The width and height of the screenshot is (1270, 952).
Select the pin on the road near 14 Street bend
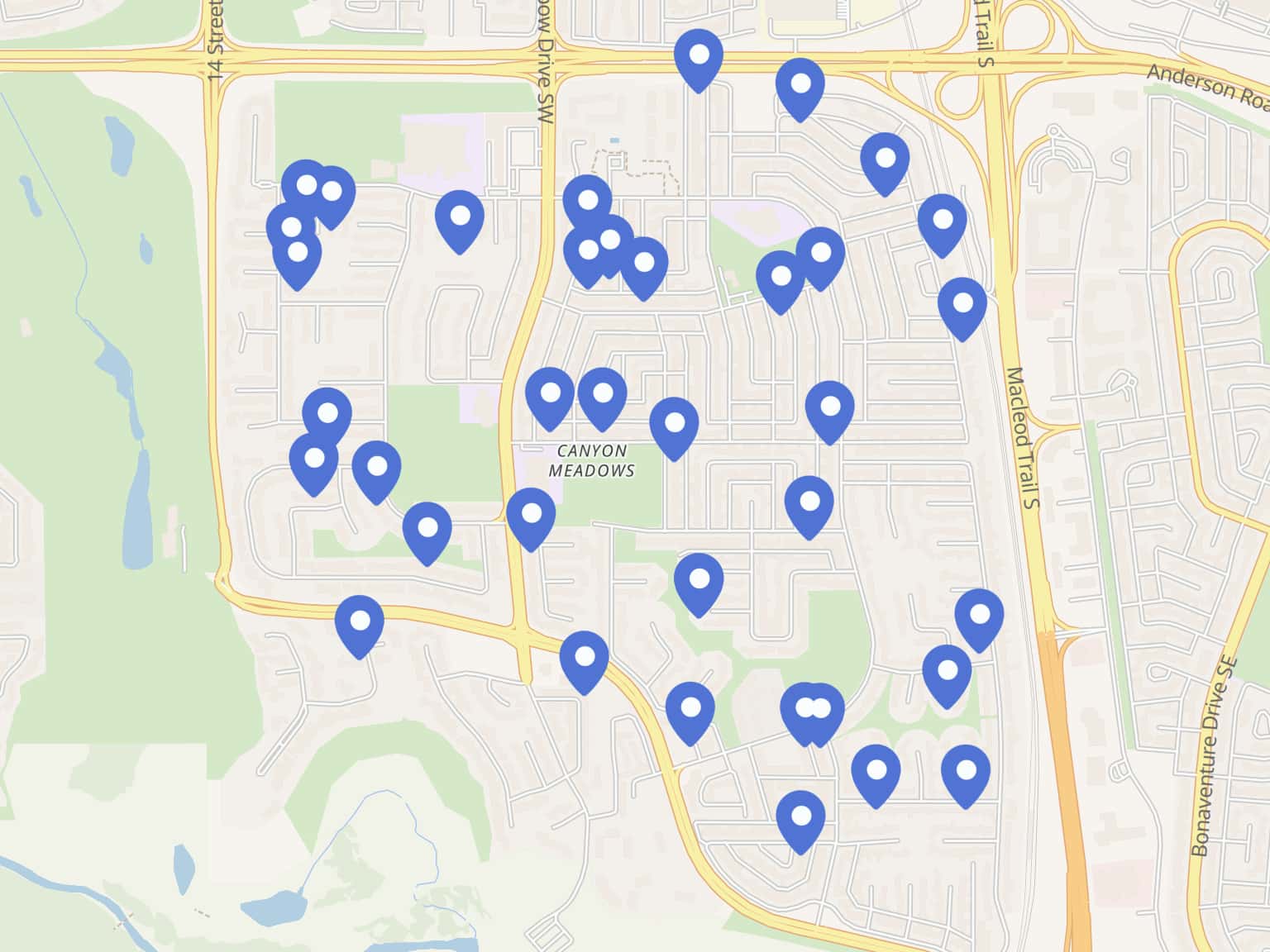tap(360, 623)
